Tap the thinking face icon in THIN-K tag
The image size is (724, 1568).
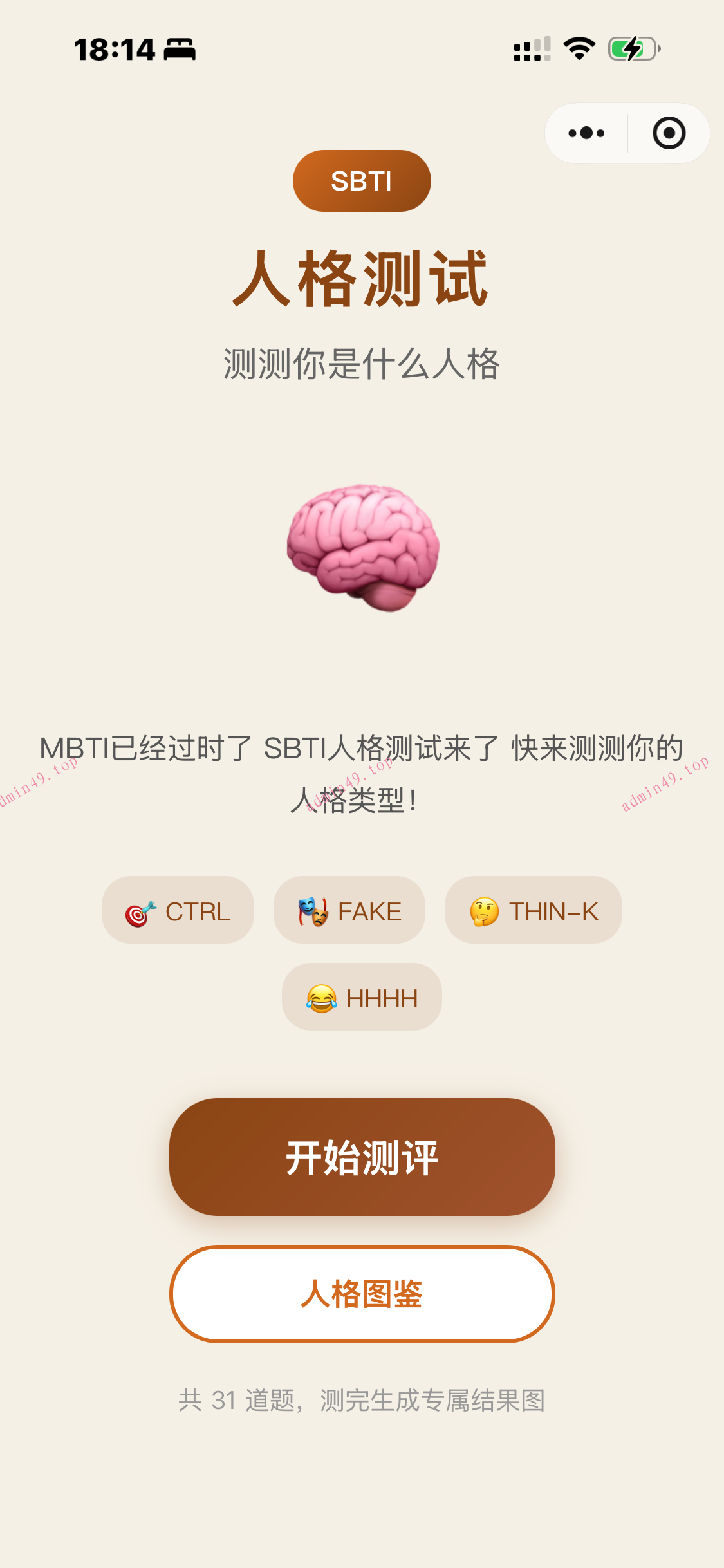click(482, 910)
